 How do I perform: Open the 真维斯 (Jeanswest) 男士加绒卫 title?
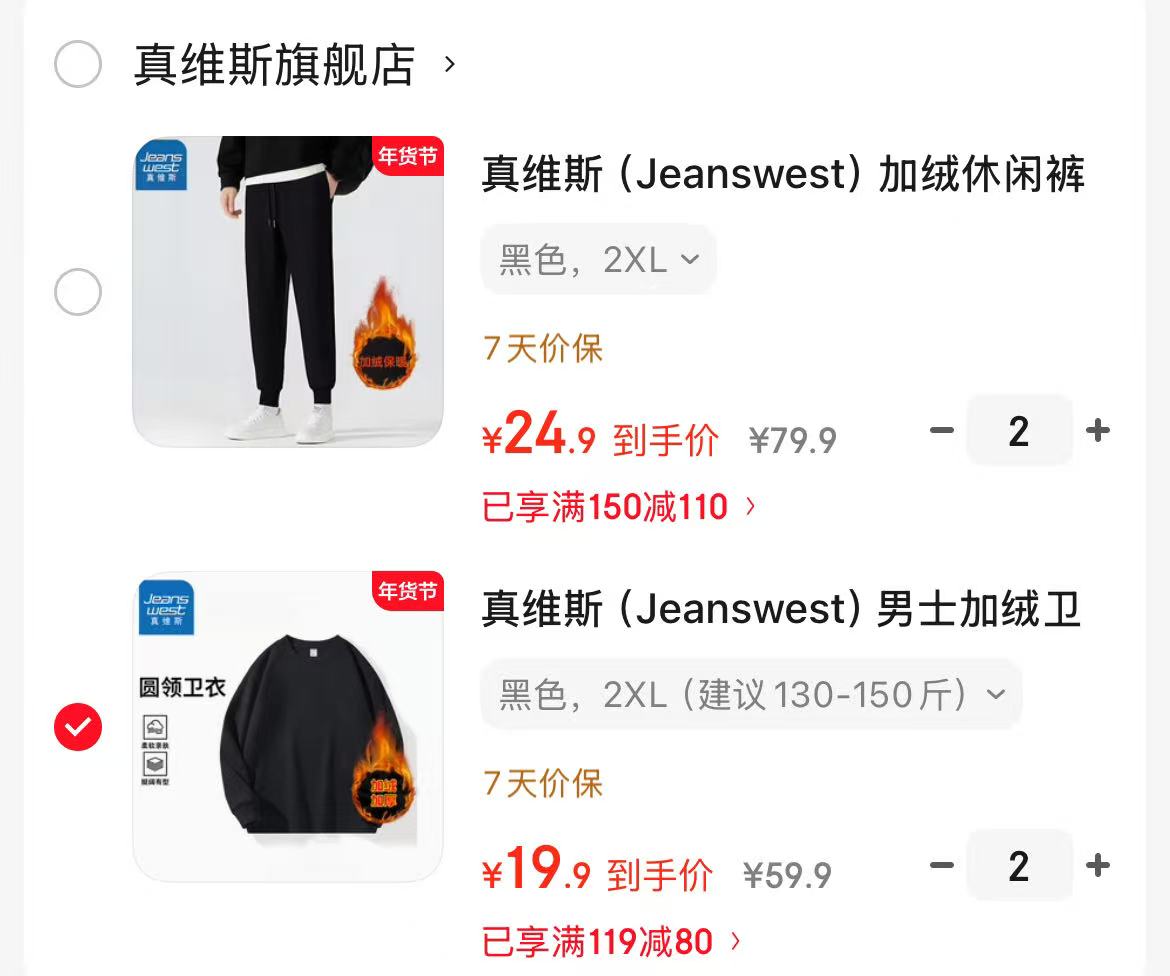[x=781, y=609]
